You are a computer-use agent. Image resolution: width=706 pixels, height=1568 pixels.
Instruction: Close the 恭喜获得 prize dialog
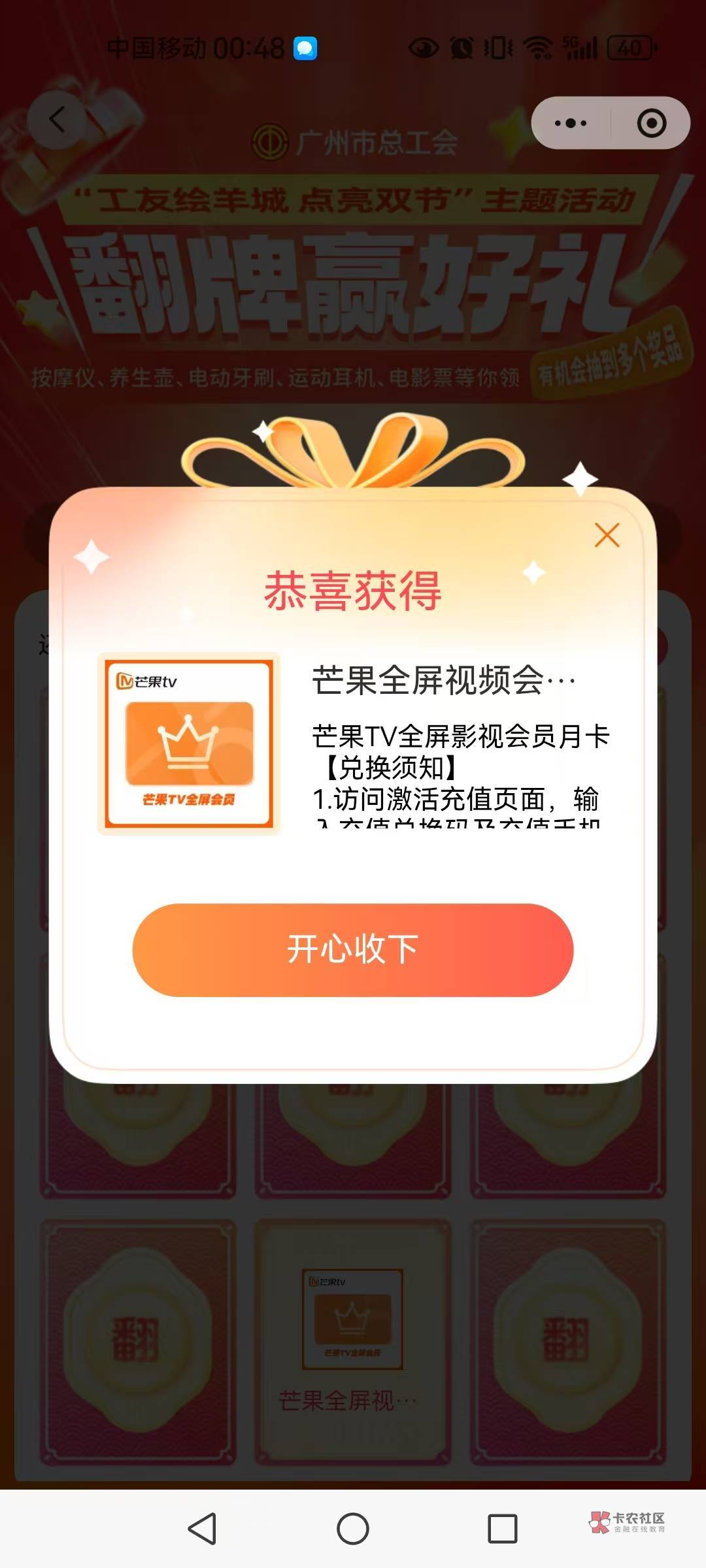click(607, 535)
